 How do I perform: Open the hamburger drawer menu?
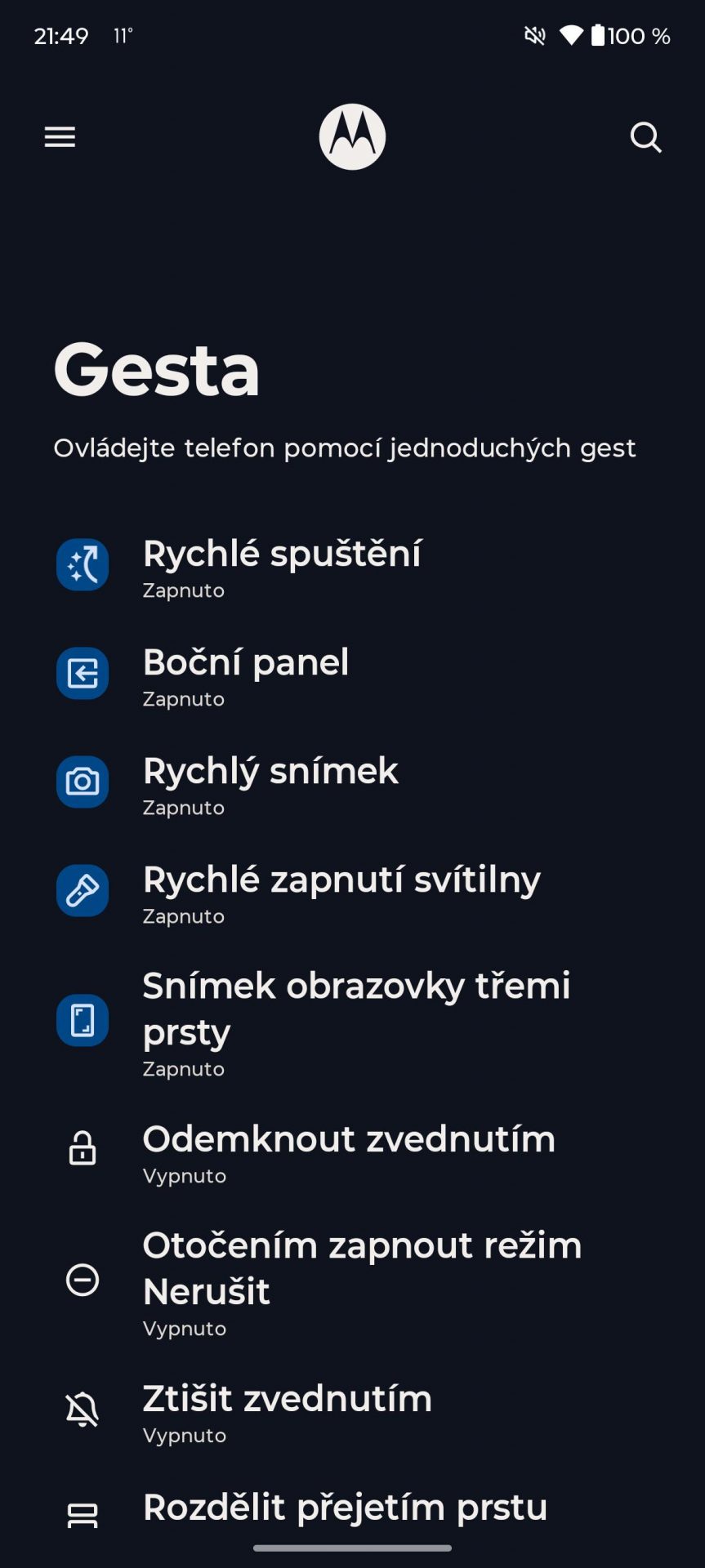60,137
